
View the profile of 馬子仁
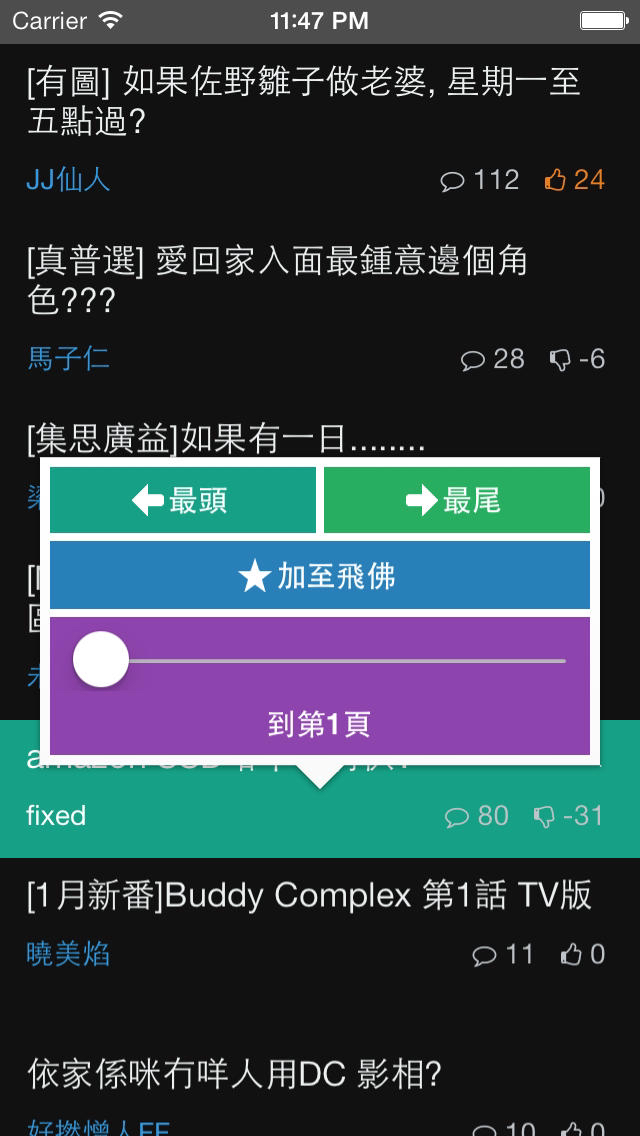[x=68, y=359]
